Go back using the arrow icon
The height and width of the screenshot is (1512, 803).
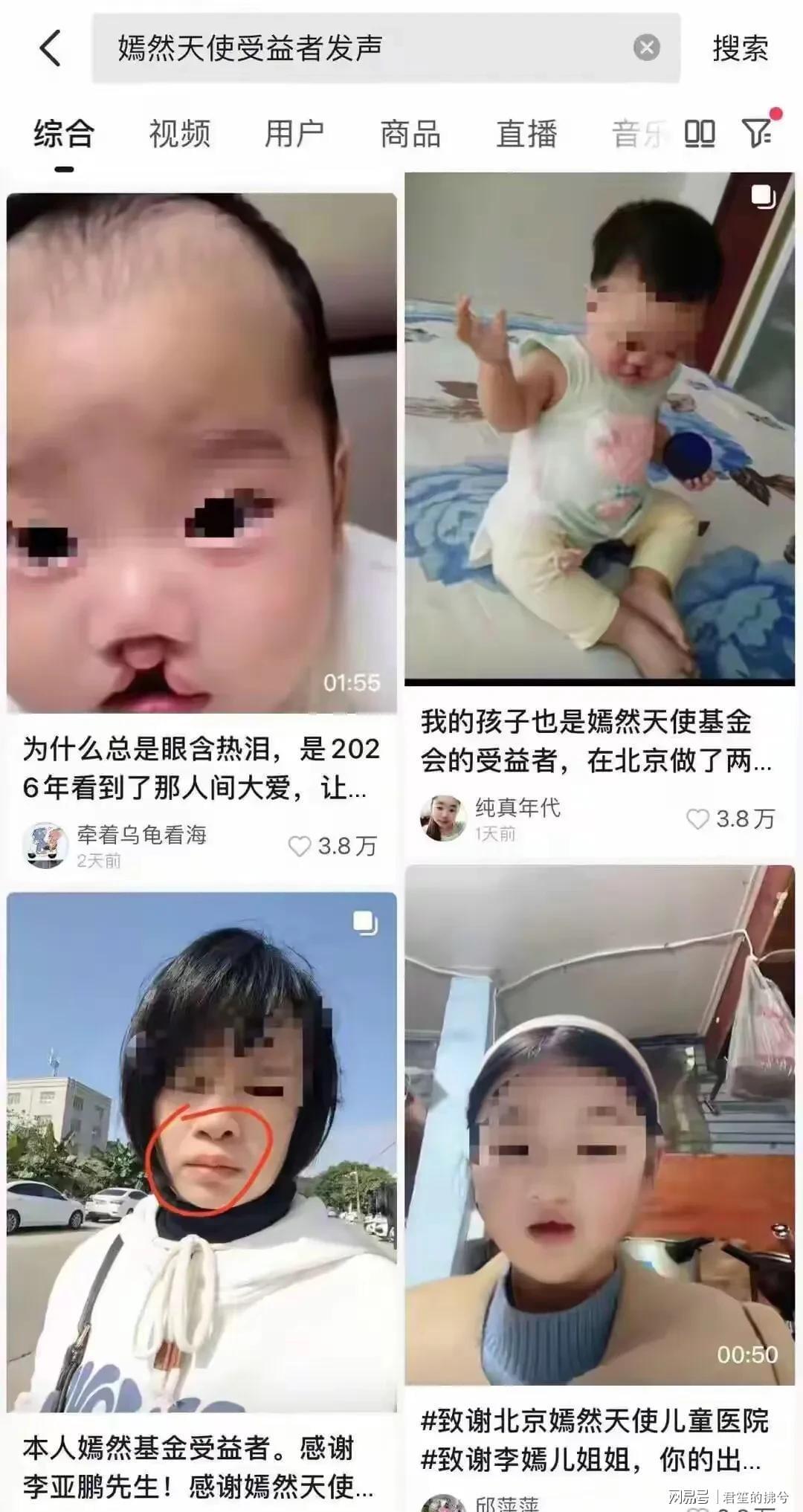(51, 49)
